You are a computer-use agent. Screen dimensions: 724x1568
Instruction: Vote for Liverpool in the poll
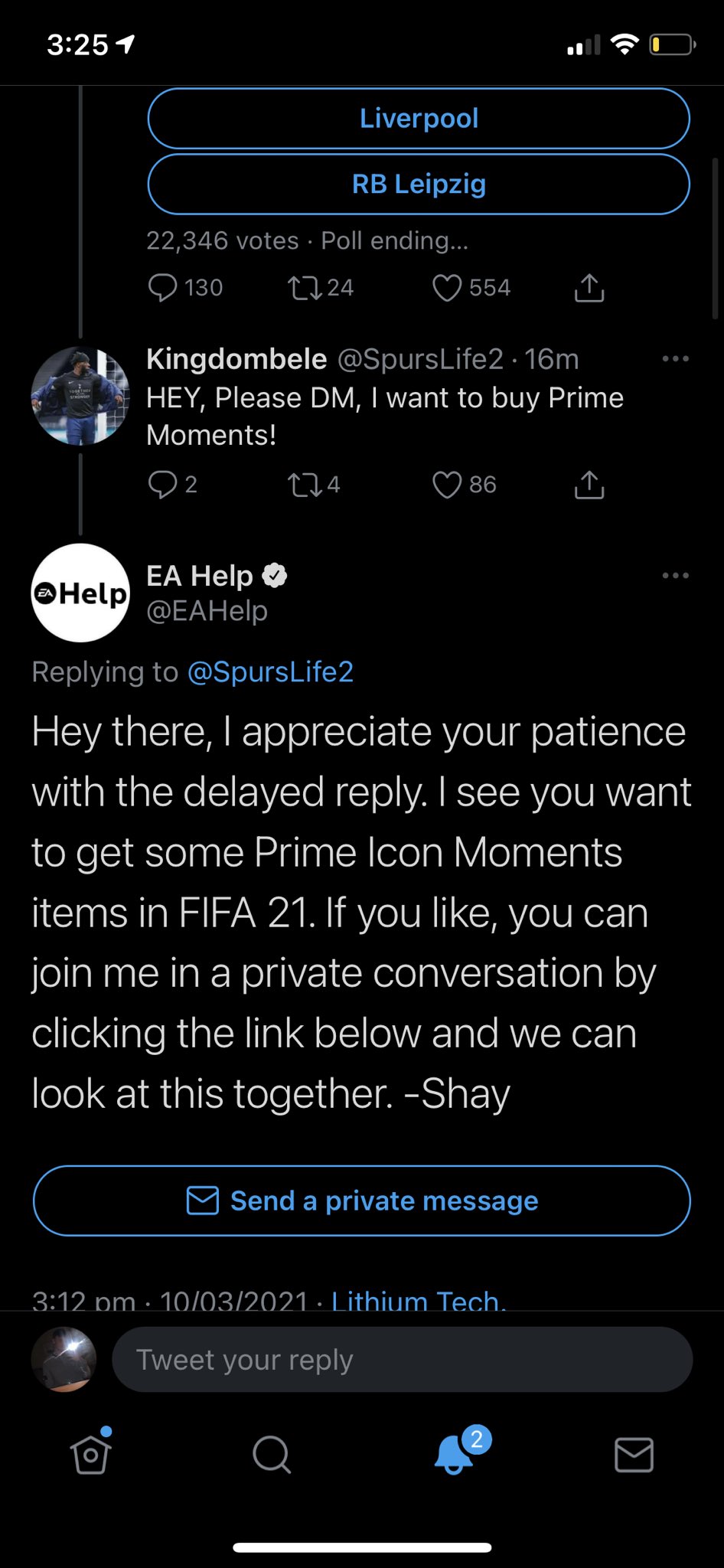[418, 118]
